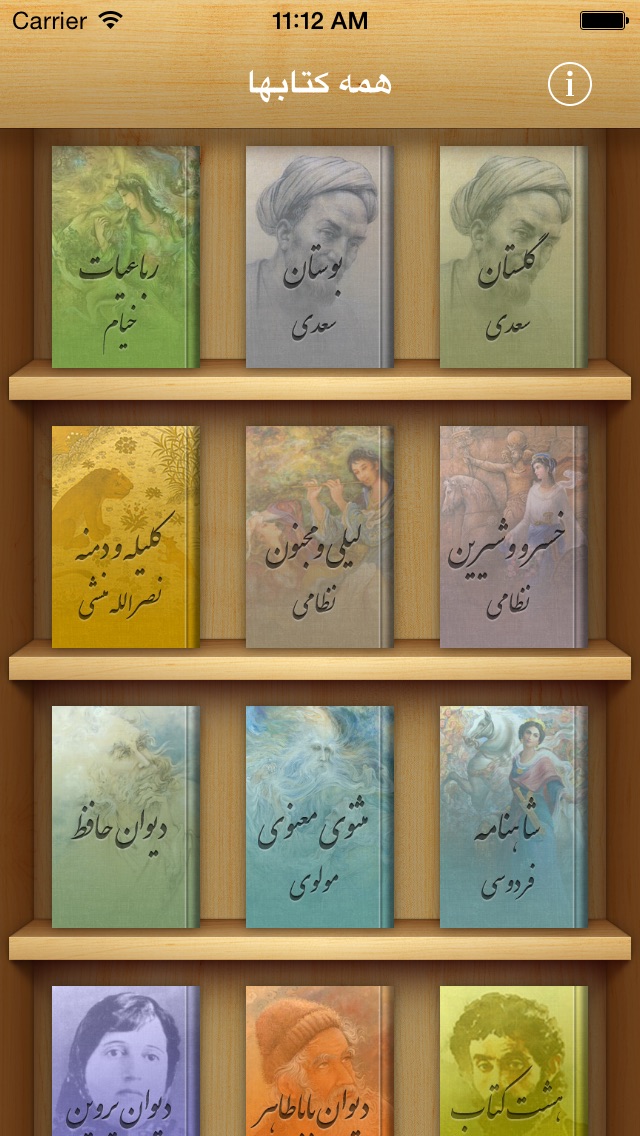640x1136 pixels.
Task: Open Rubaiyat of Khayyam book
Action: 126,258
